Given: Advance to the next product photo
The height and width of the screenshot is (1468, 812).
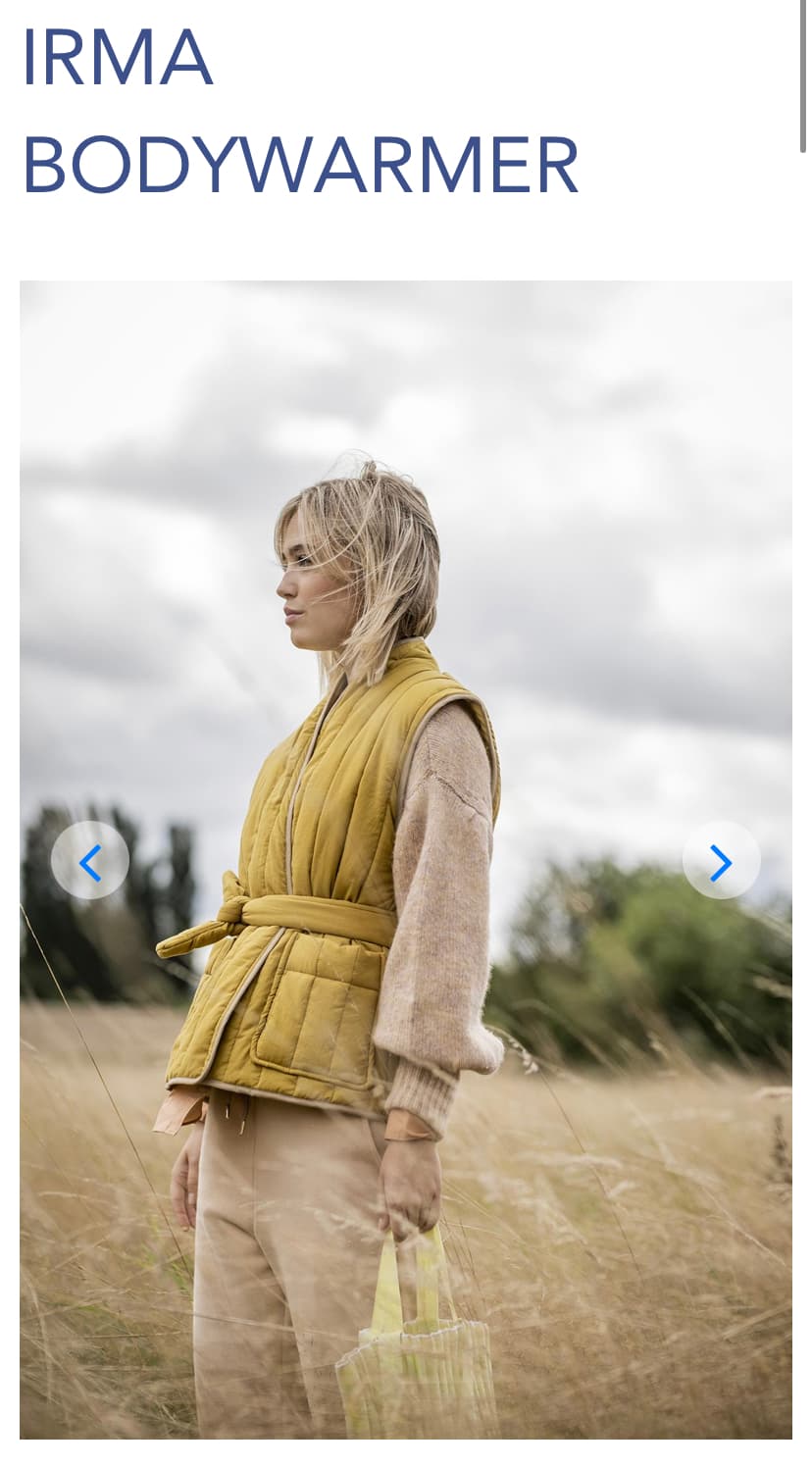Looking at the screenshot, I should 722,860.
